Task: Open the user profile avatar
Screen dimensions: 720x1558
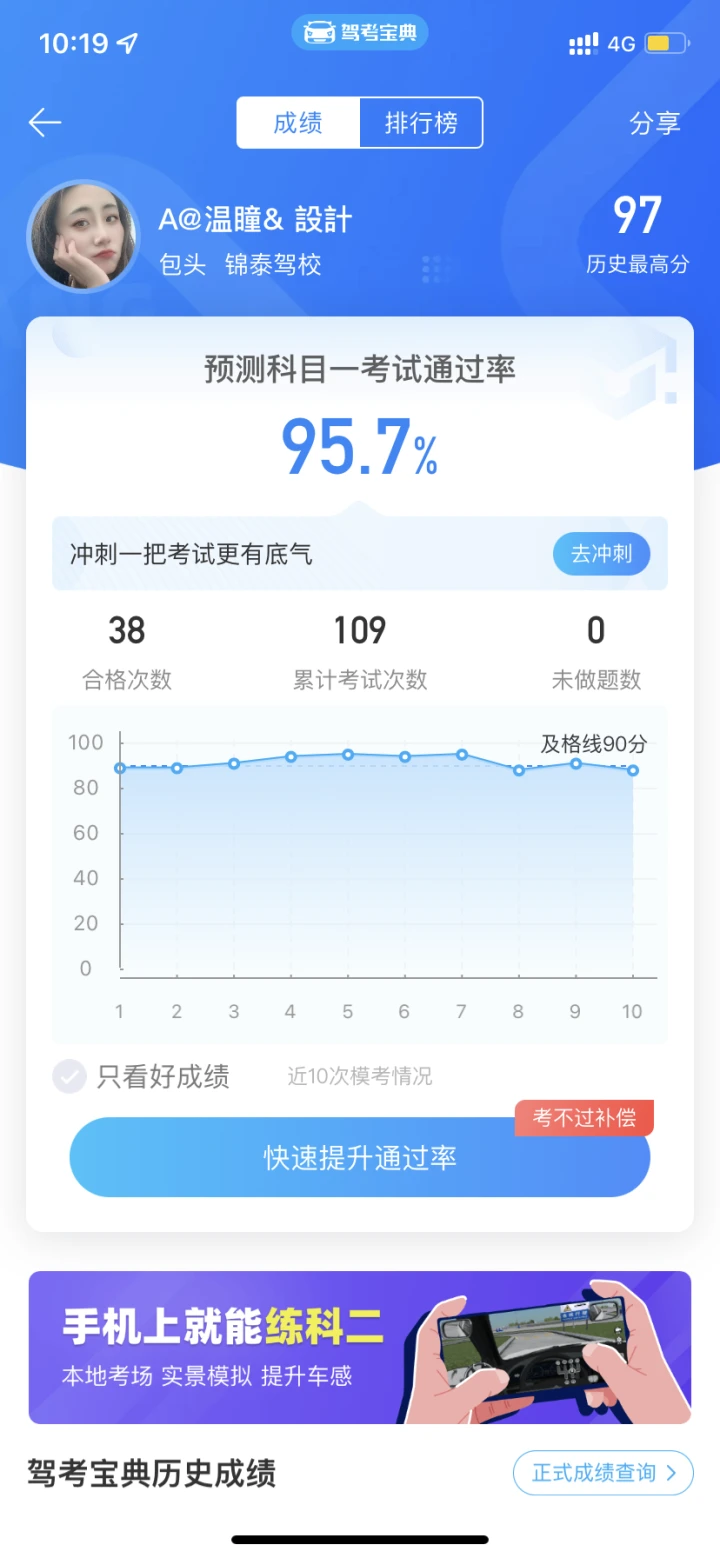Action: tap(83, 238)
